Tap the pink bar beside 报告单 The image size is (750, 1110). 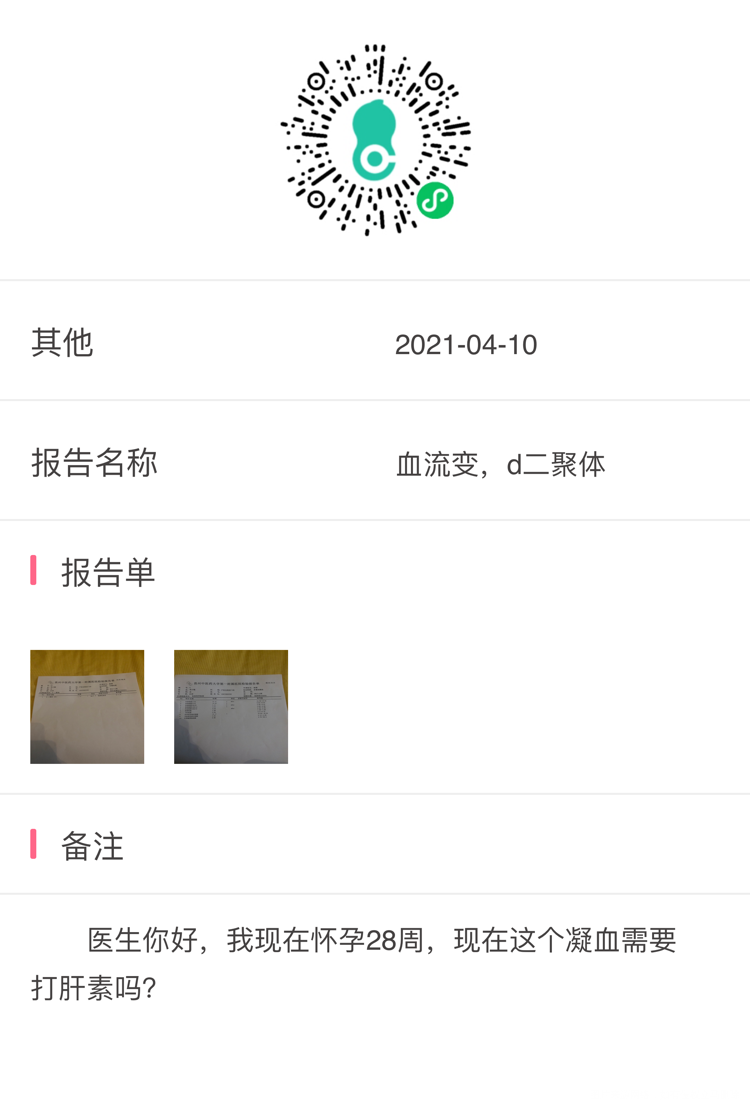[x=33, y=571]
